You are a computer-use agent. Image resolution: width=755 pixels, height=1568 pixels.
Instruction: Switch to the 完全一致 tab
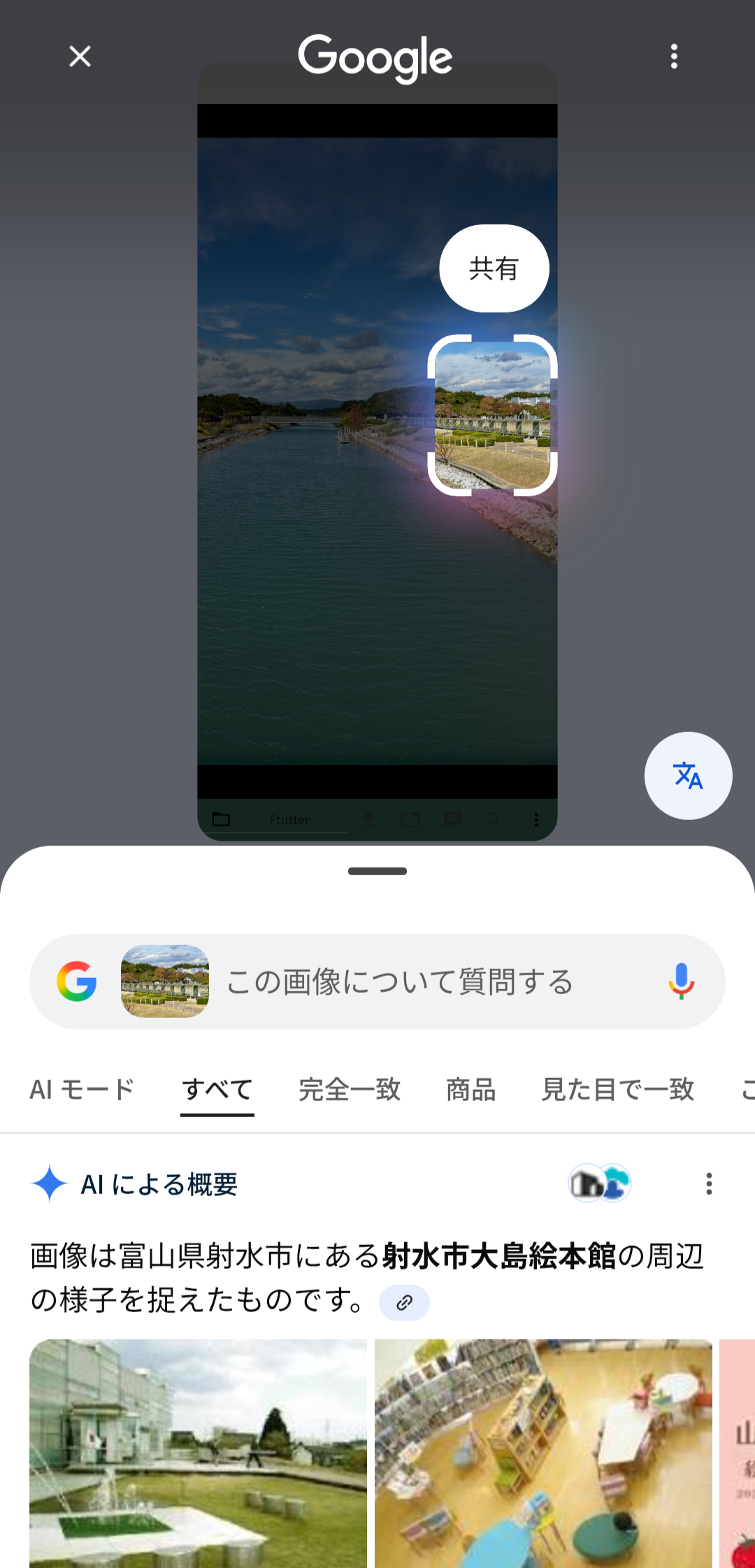(x=350, y=1089)
